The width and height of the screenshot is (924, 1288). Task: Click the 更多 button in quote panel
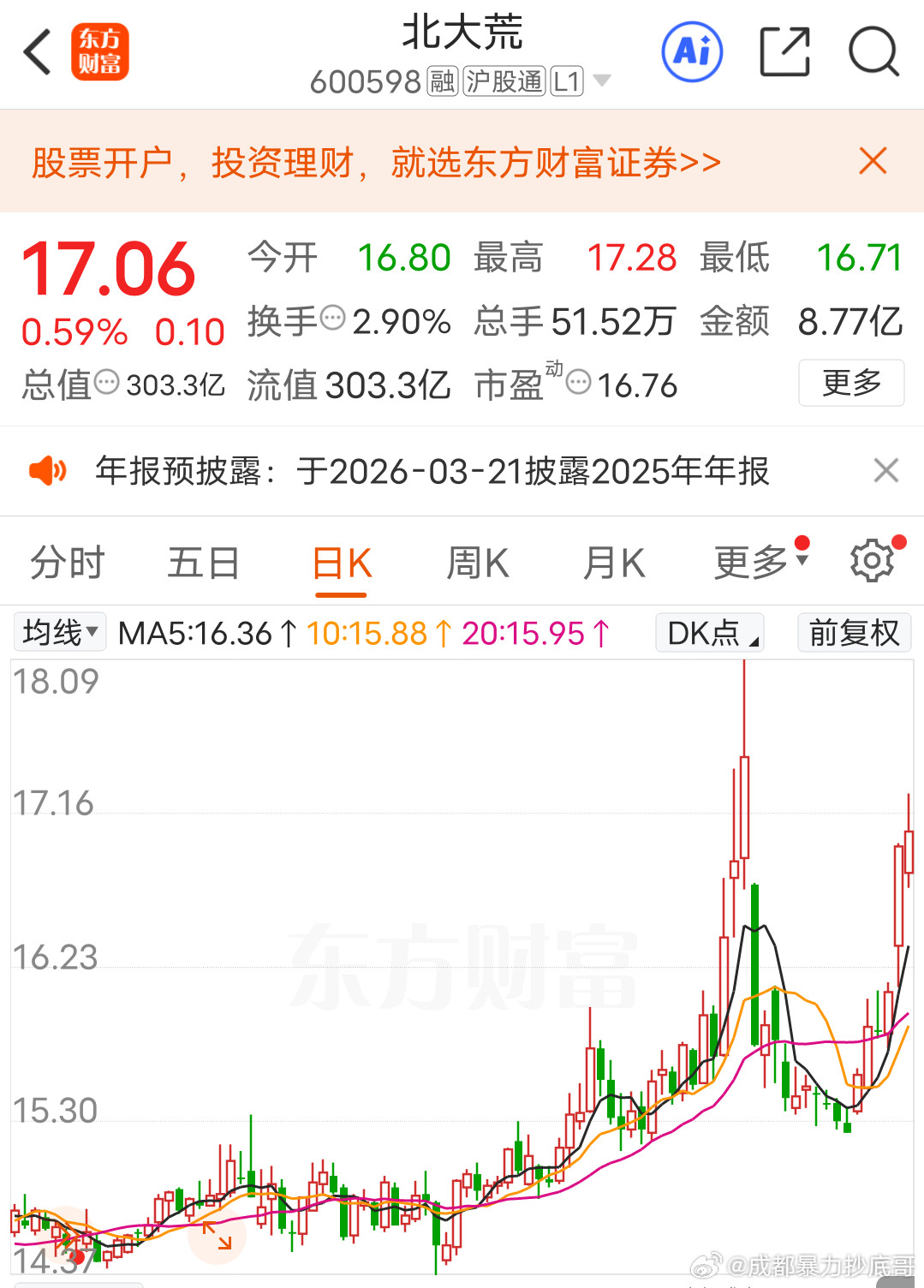[x=850, y=384]
